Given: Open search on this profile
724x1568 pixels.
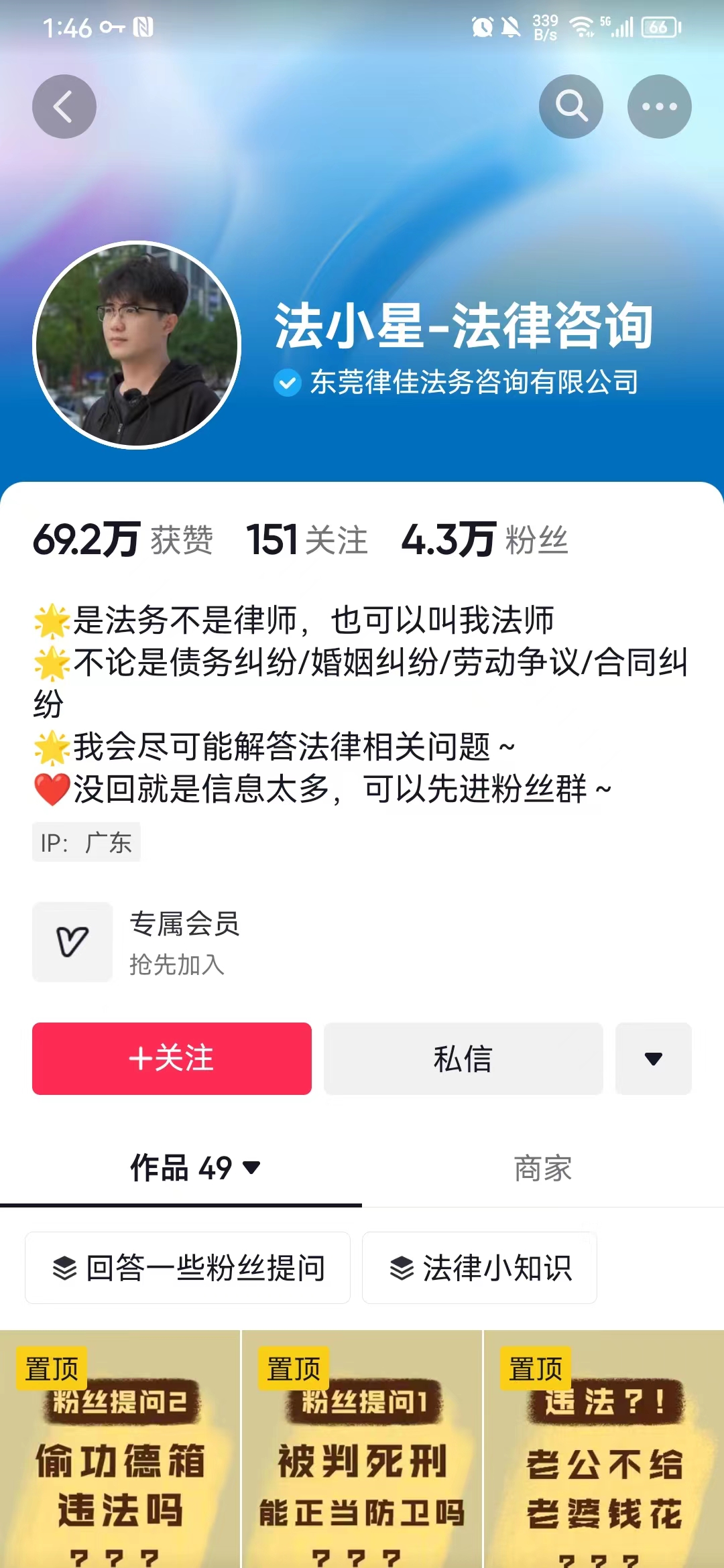Looking at the screenshot, I should (571, 107).
